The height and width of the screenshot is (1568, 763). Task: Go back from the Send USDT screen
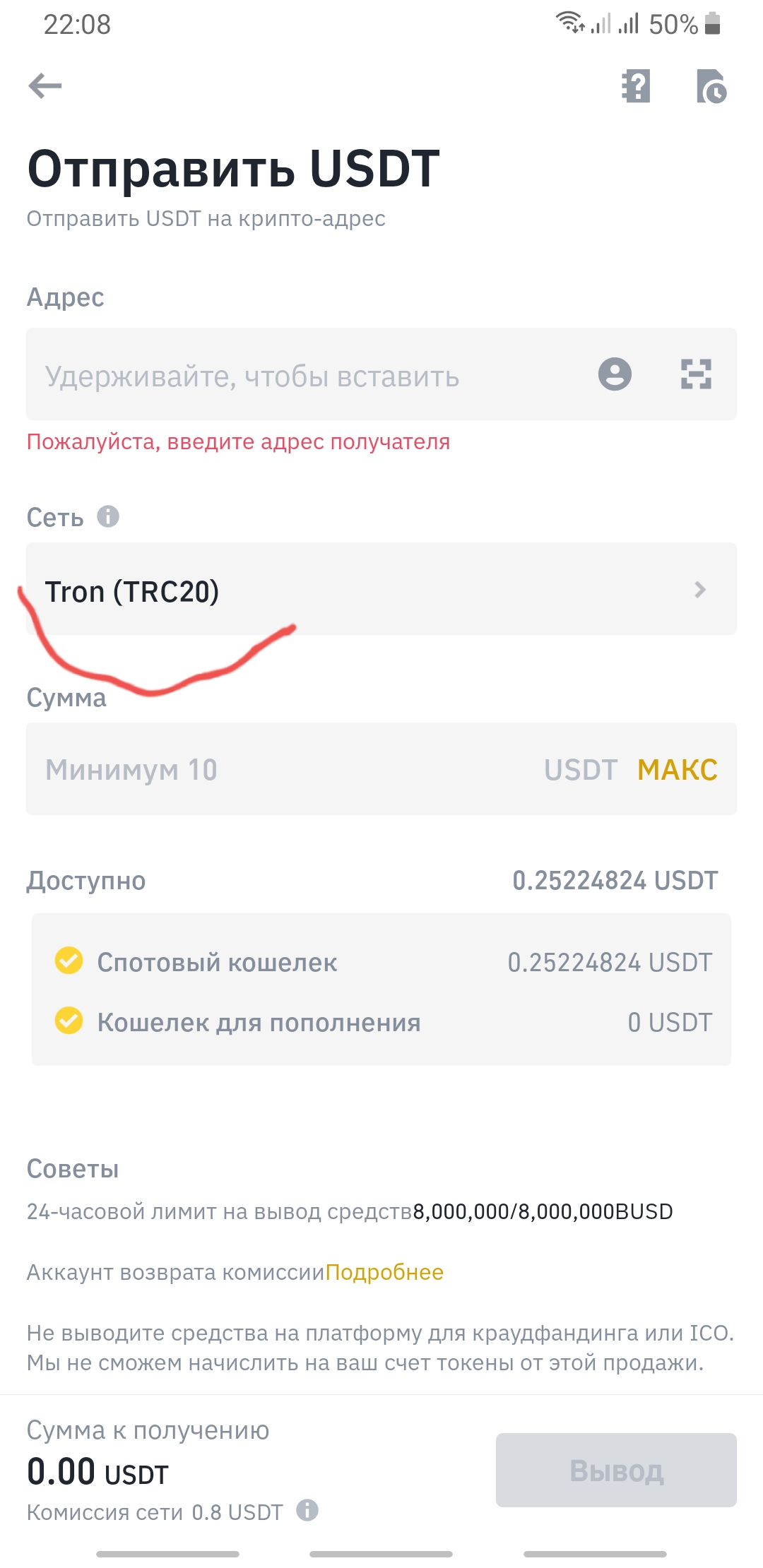coord(45,86)
